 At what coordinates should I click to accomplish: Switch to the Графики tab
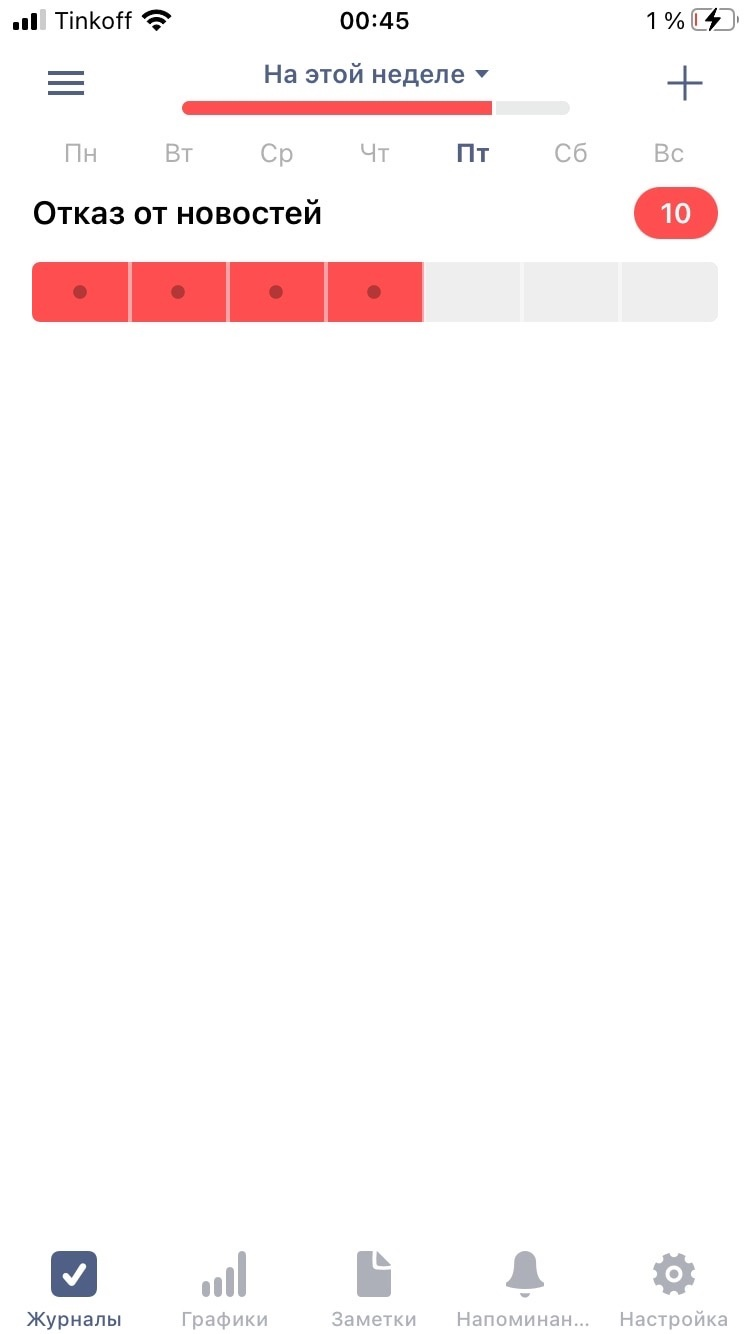[x=224, y=1289]
